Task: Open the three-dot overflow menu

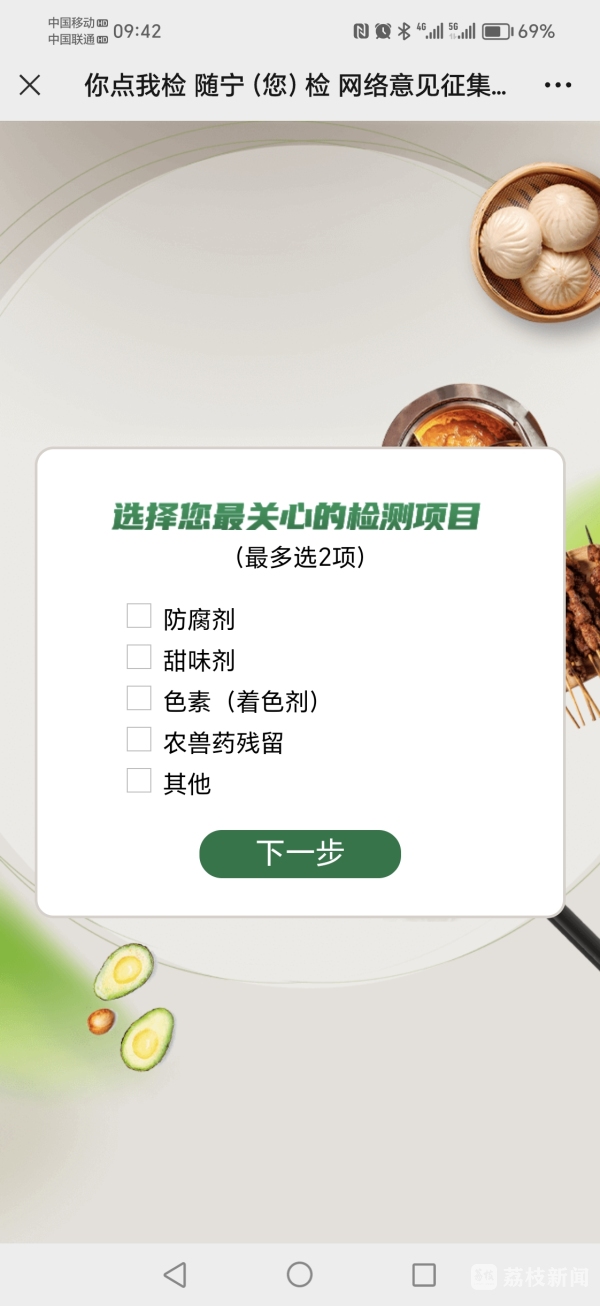Action: point(558,85)
